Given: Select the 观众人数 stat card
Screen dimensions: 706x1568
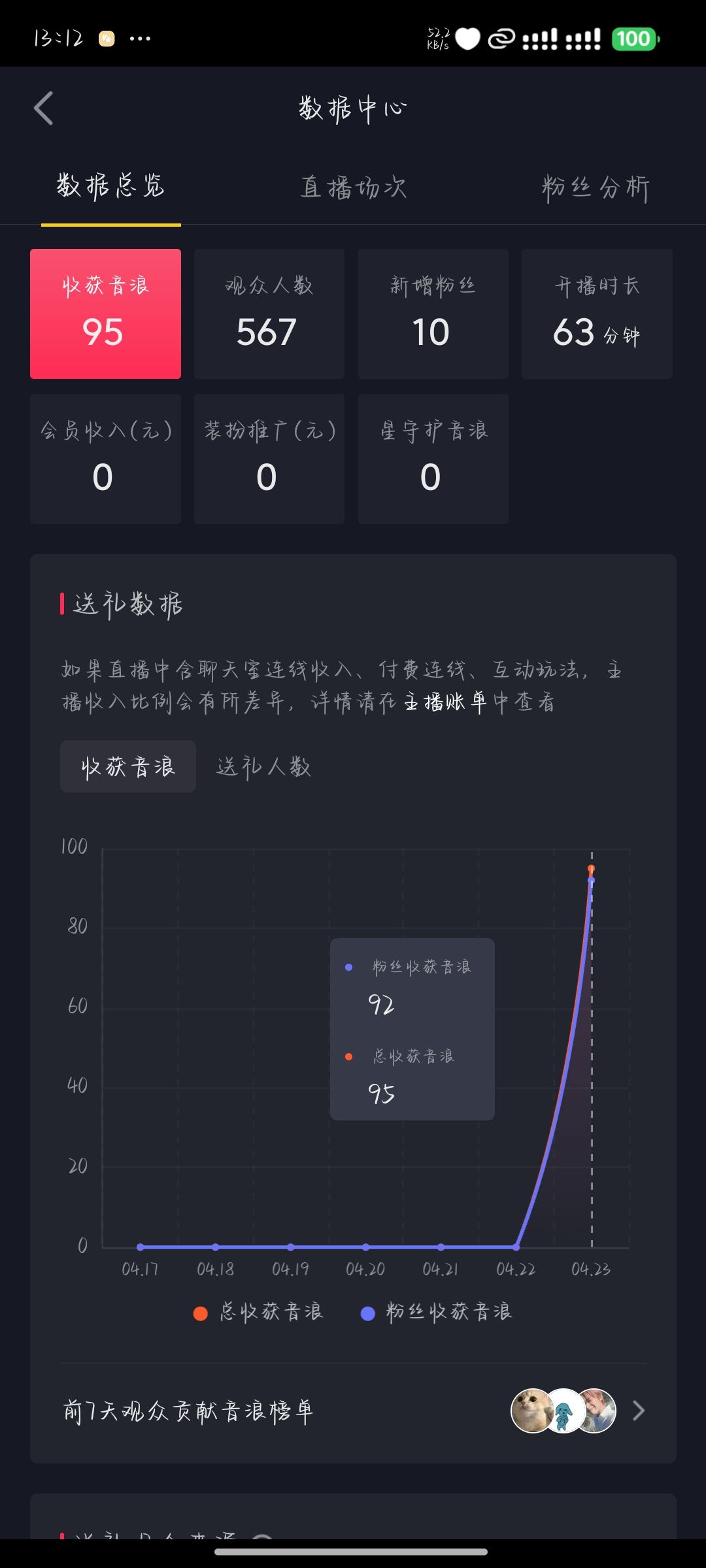Looking at the screenshot, I should 269,314.
